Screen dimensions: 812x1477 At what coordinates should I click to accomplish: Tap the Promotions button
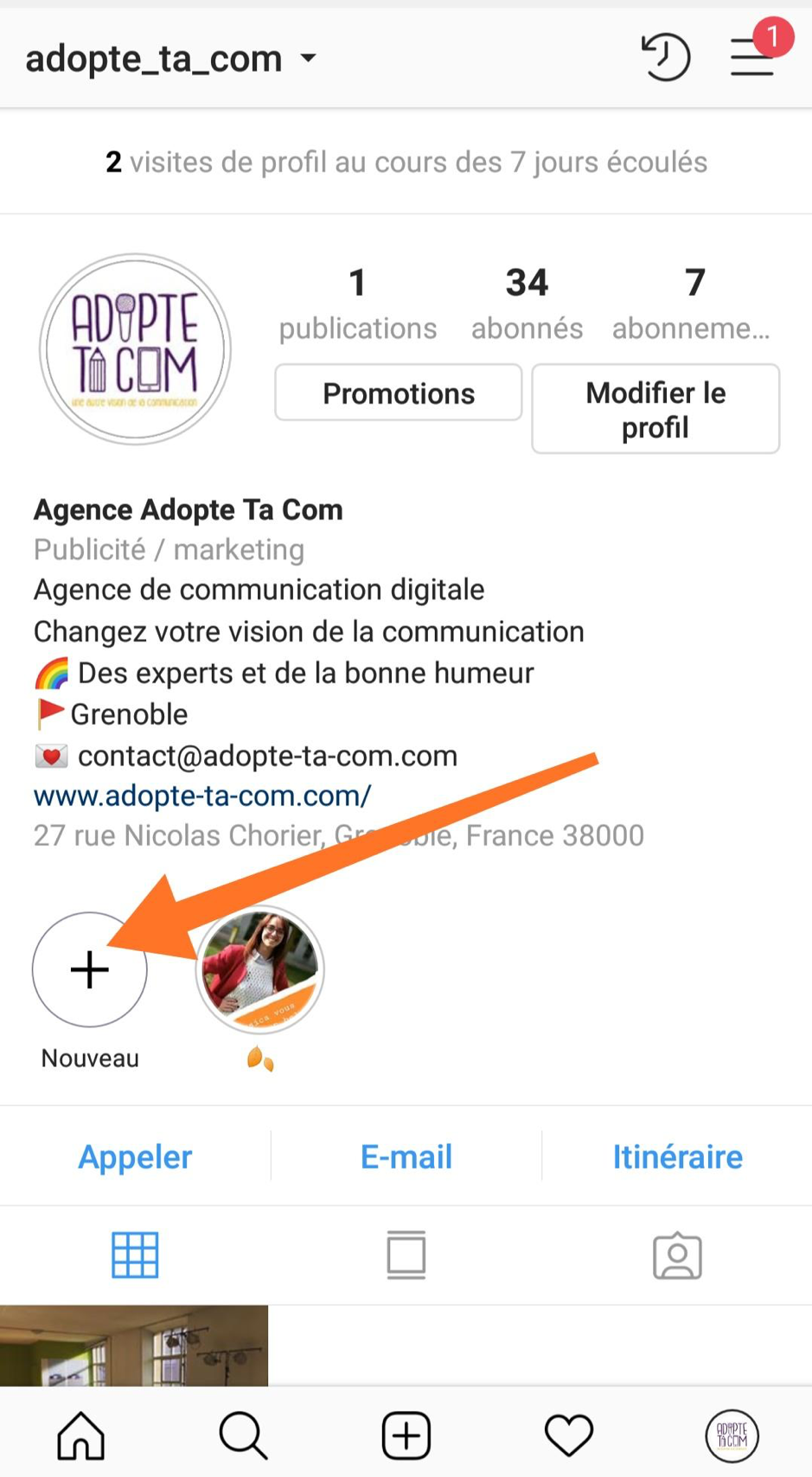point(399,393)
